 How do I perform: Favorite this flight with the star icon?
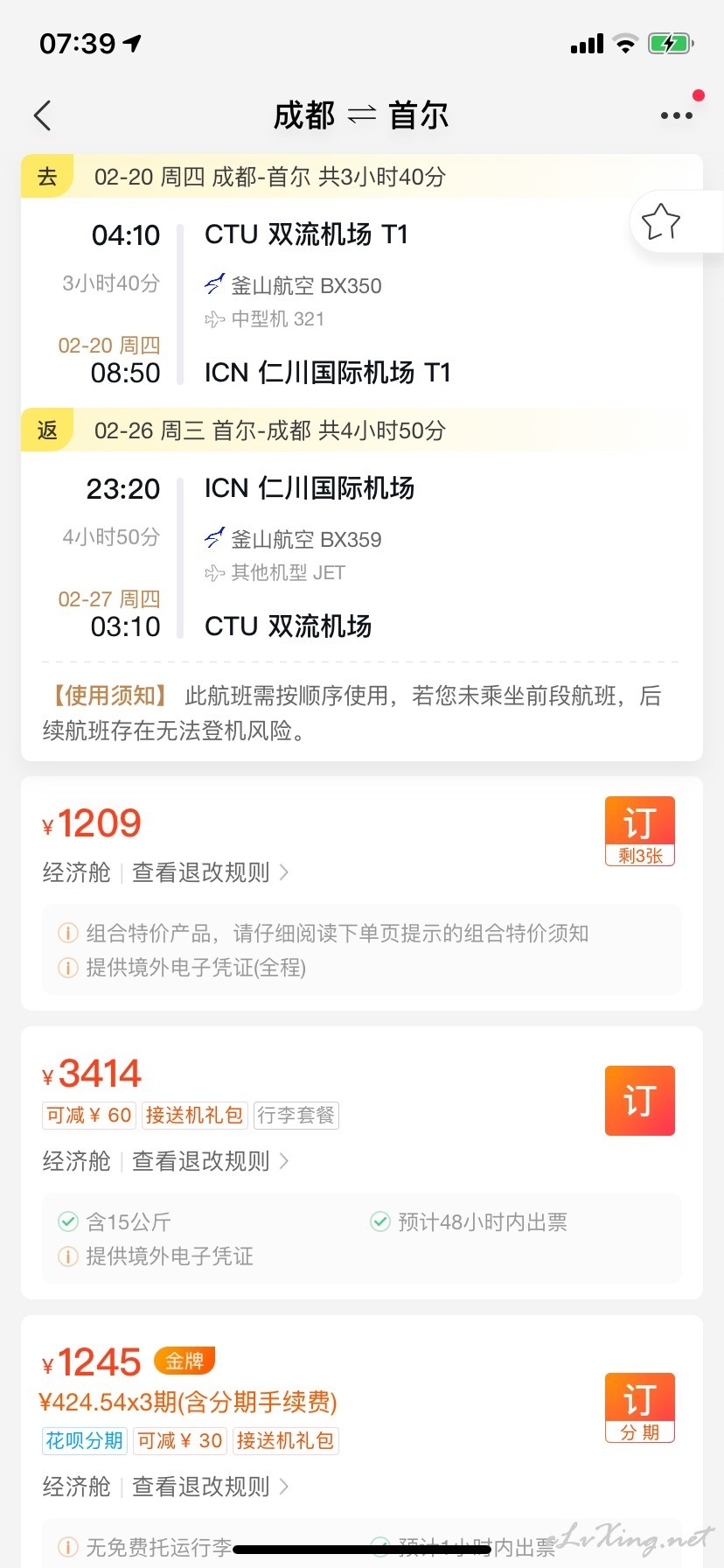pos(661,221)
